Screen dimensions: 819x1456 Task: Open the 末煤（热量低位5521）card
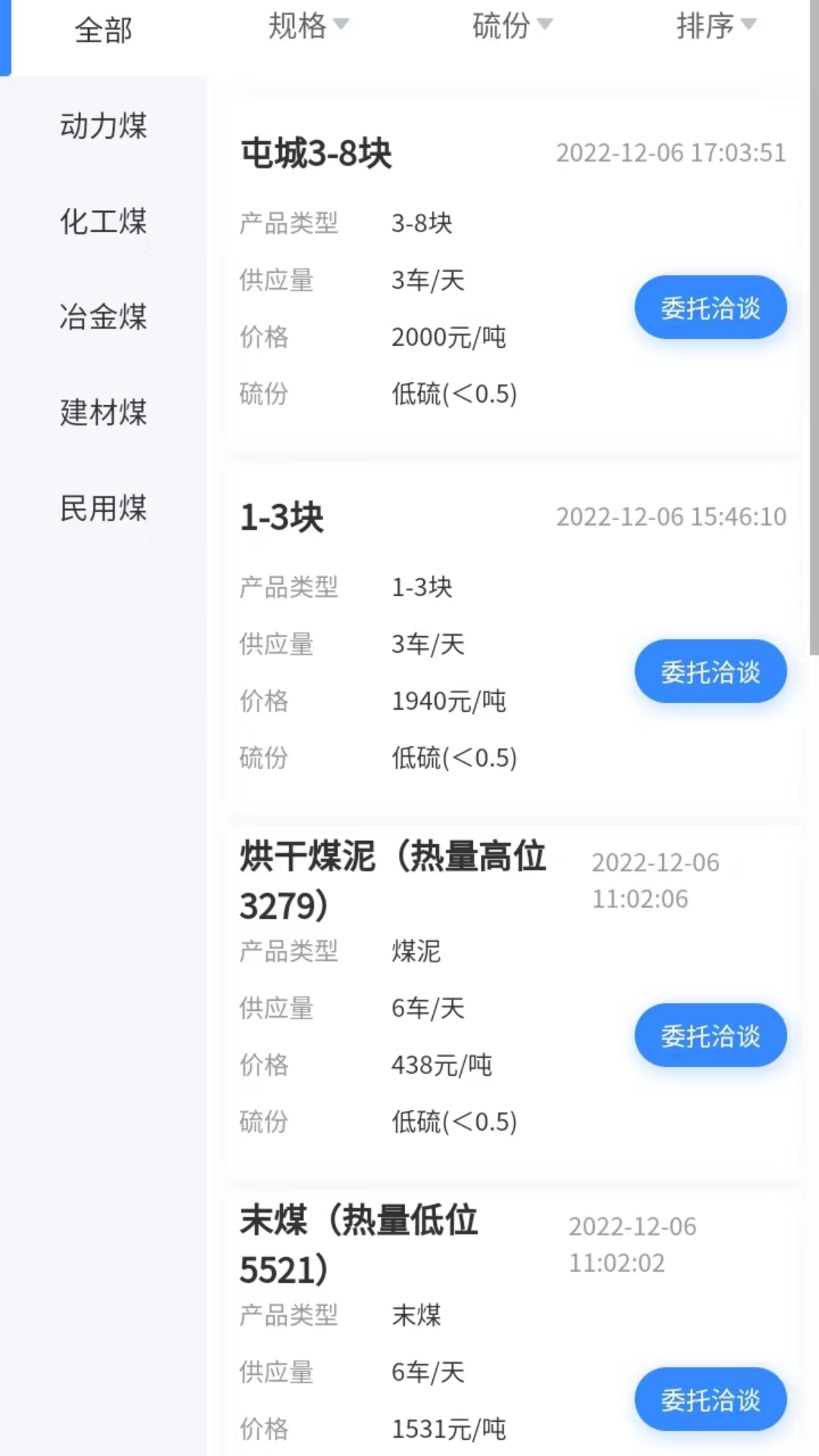359,1244
